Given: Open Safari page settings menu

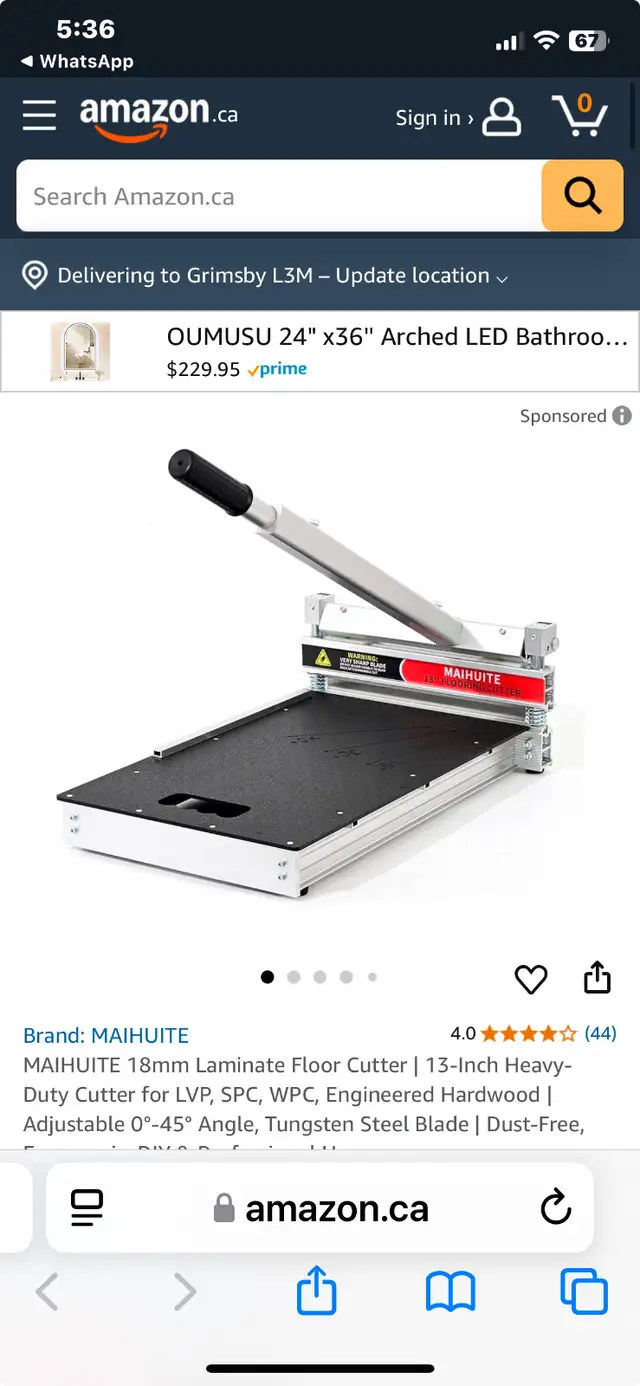Looking at the screenshot, I should coord(87,1208).
